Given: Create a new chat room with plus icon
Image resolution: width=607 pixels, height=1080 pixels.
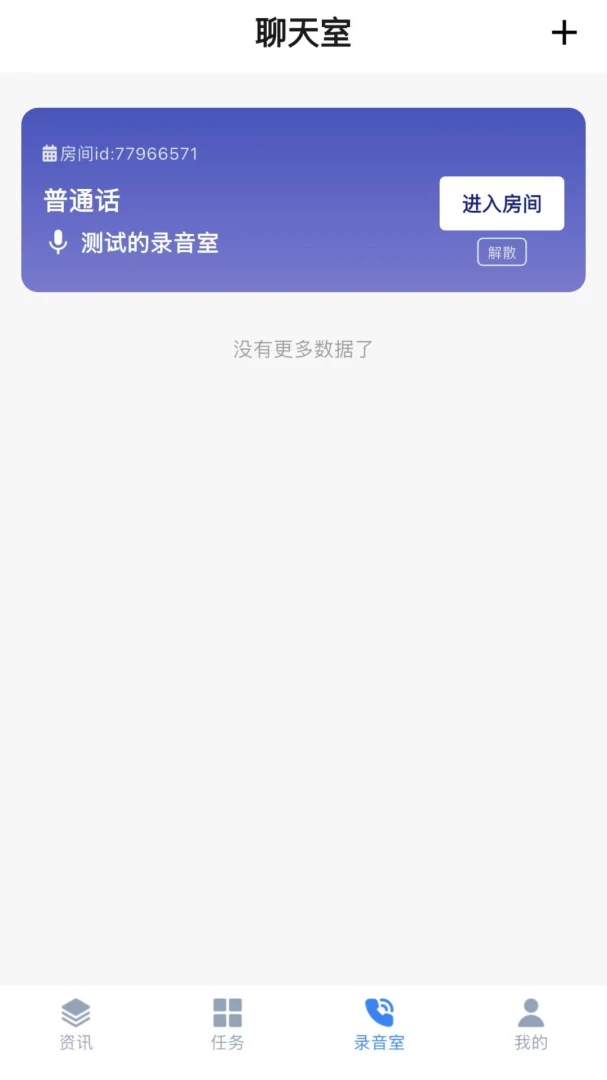Looking at the screenshot, I should [564, 32].
